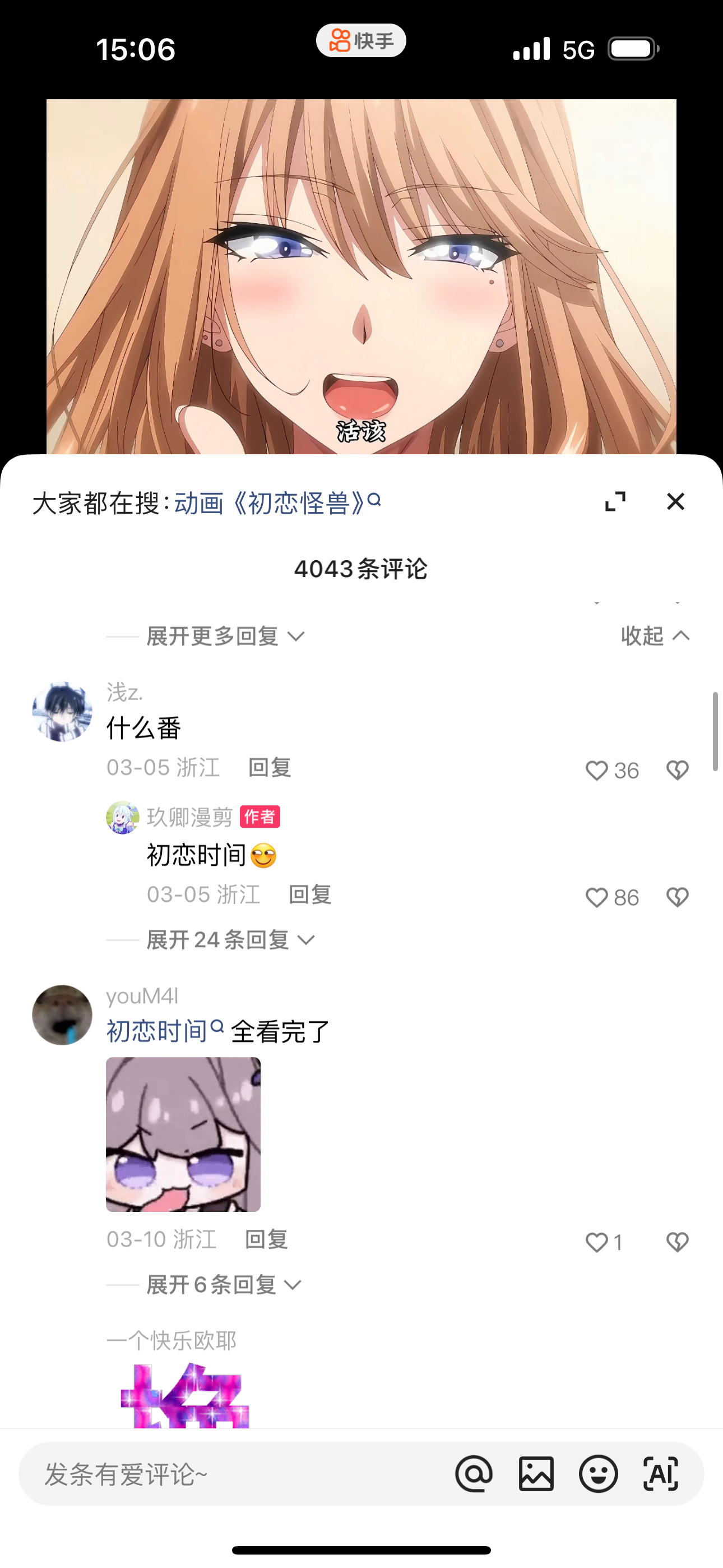Expand more replies (展开更多回复)
The image size is (723, 1568).
tap(225, 636)
